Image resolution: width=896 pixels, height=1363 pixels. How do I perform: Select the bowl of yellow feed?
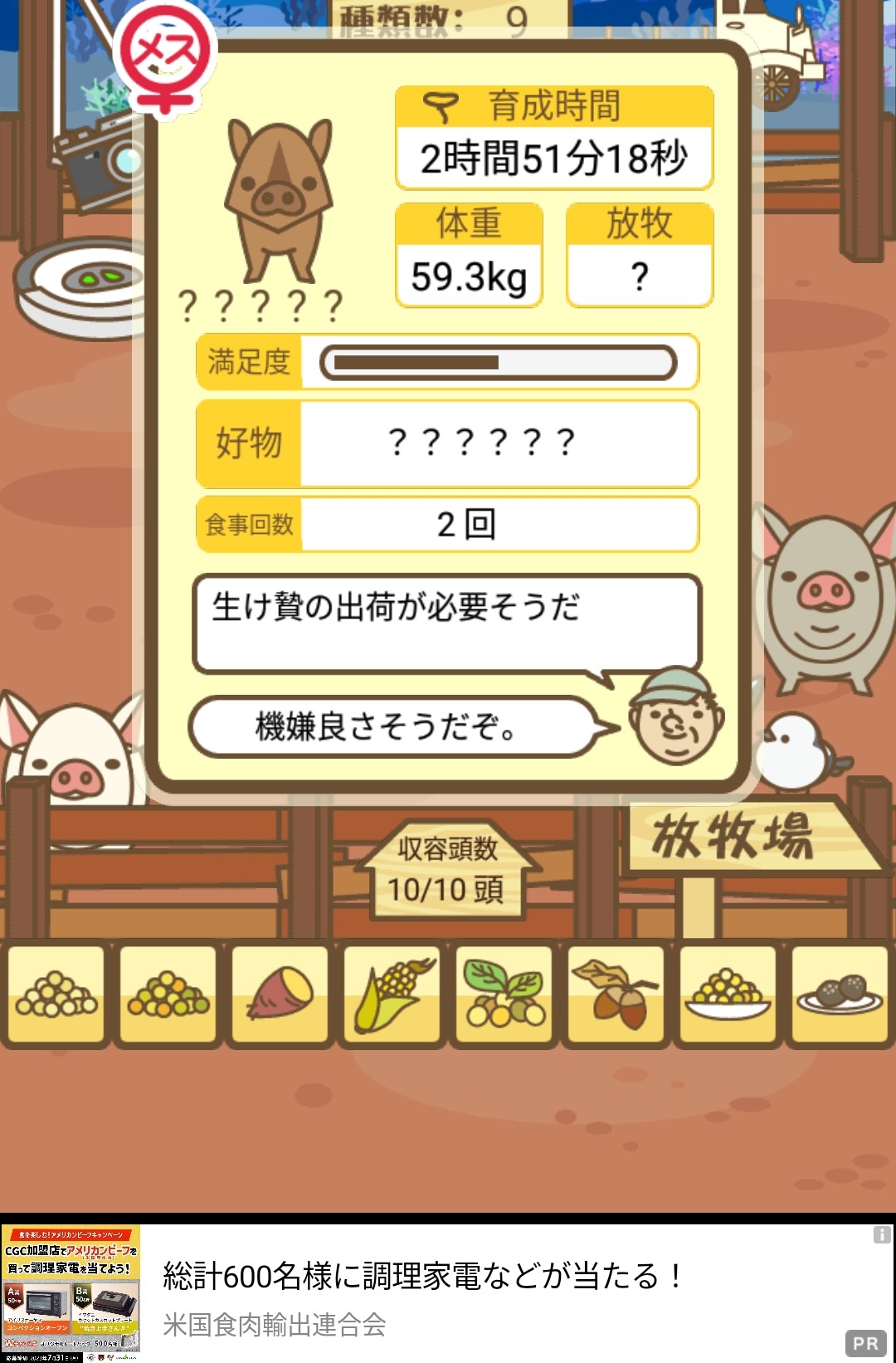tap(728, 994)
